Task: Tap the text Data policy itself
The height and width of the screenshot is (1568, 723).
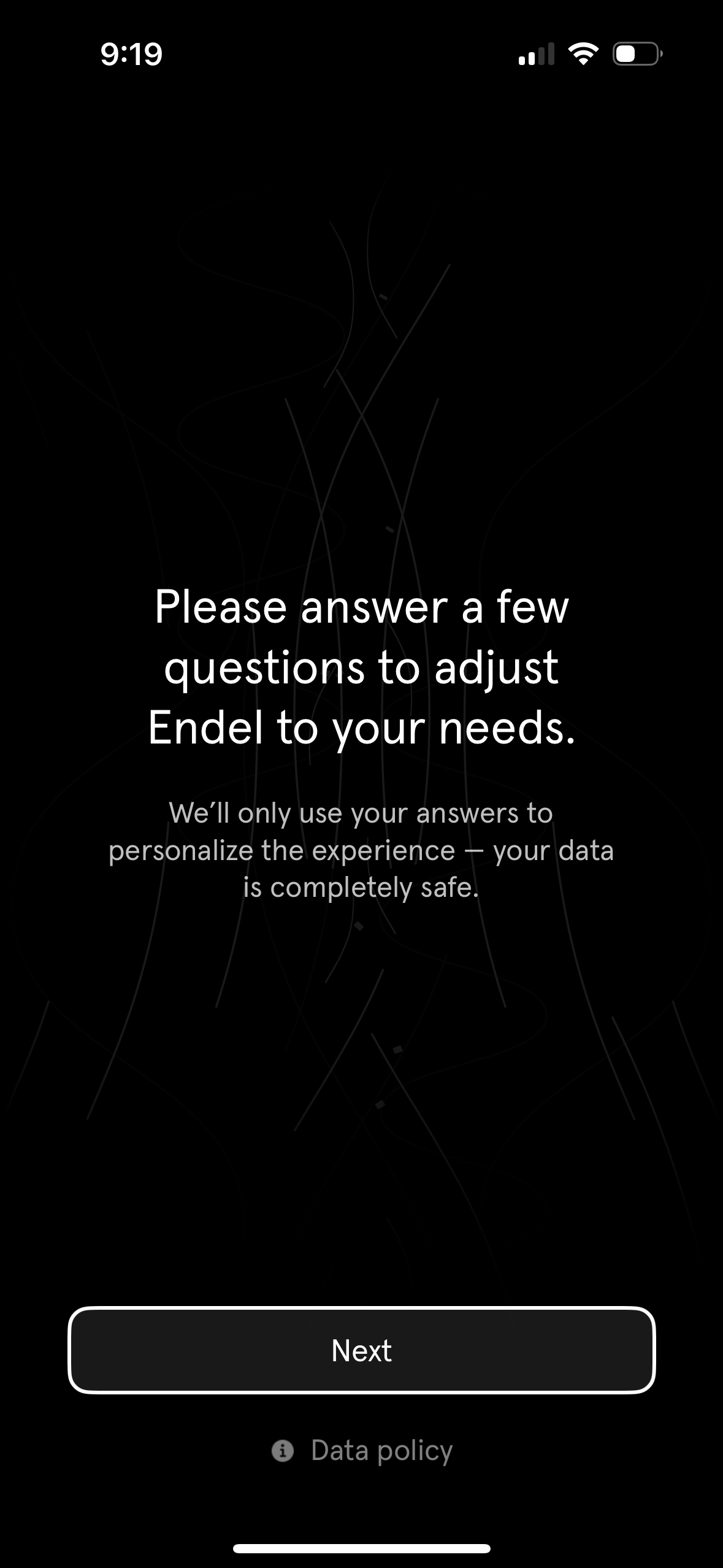Action: (380, 1448)
